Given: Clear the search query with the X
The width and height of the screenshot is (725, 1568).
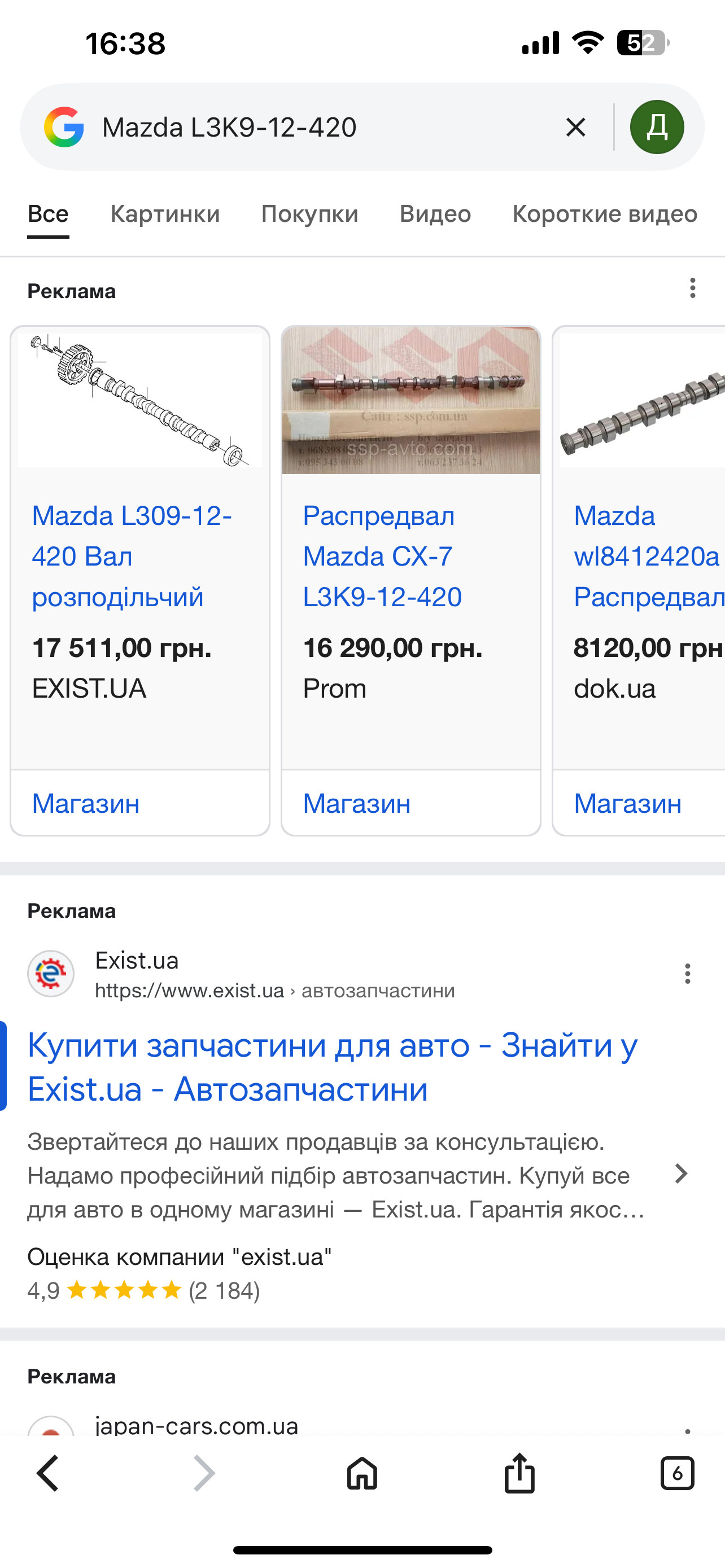Looking at the screenshot, I should pyautogui.click(x=575, y=127).
